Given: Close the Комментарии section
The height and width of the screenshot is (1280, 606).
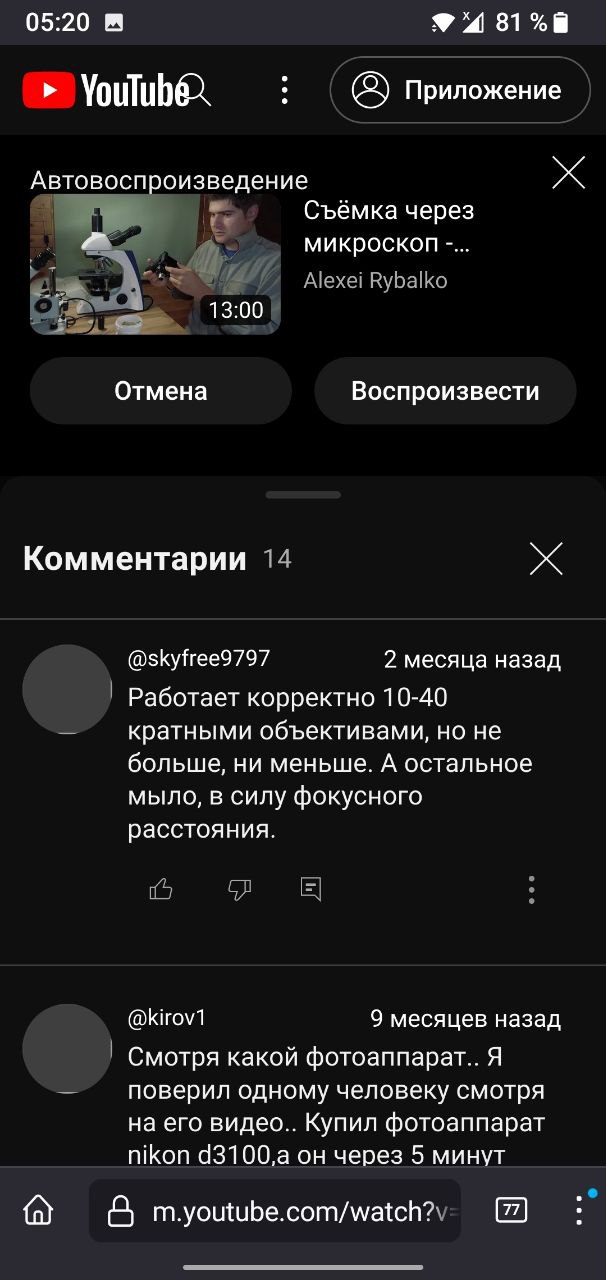Looking at the screenshot, I should pos(546,558).
